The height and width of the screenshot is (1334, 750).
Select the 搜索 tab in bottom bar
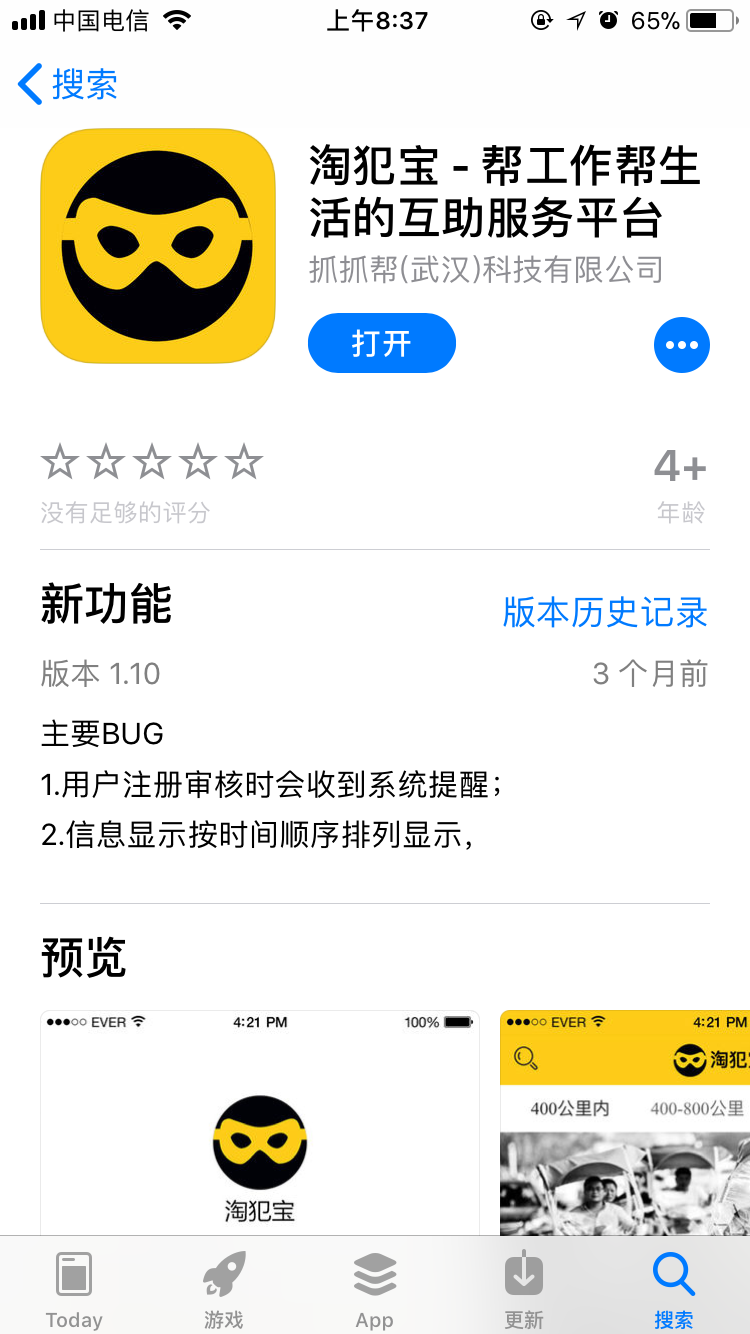pyautogui.click(x=673, y=1290)
